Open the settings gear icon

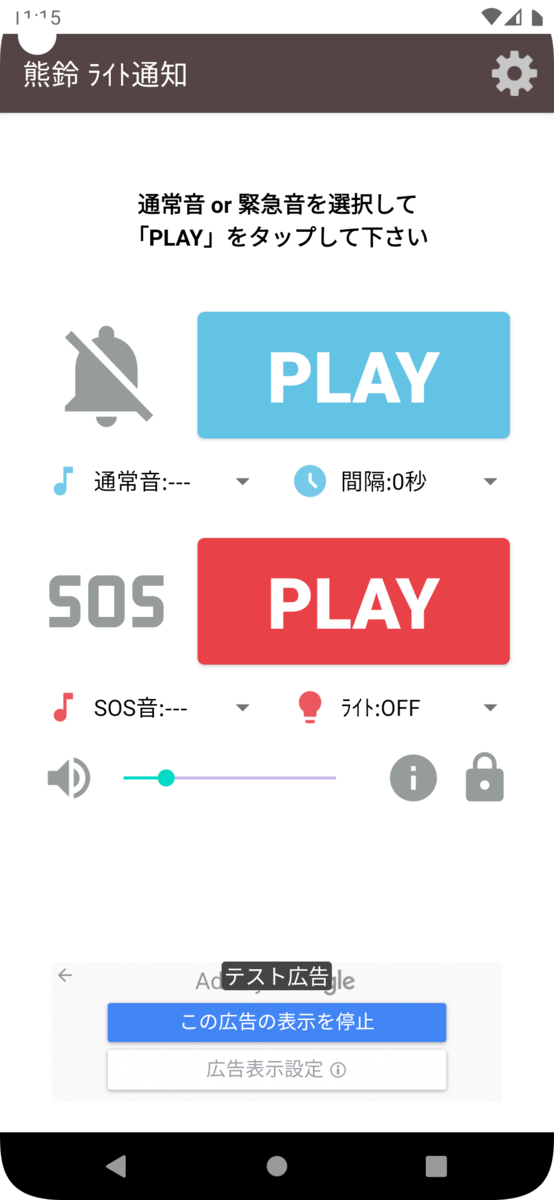point(514,74)
